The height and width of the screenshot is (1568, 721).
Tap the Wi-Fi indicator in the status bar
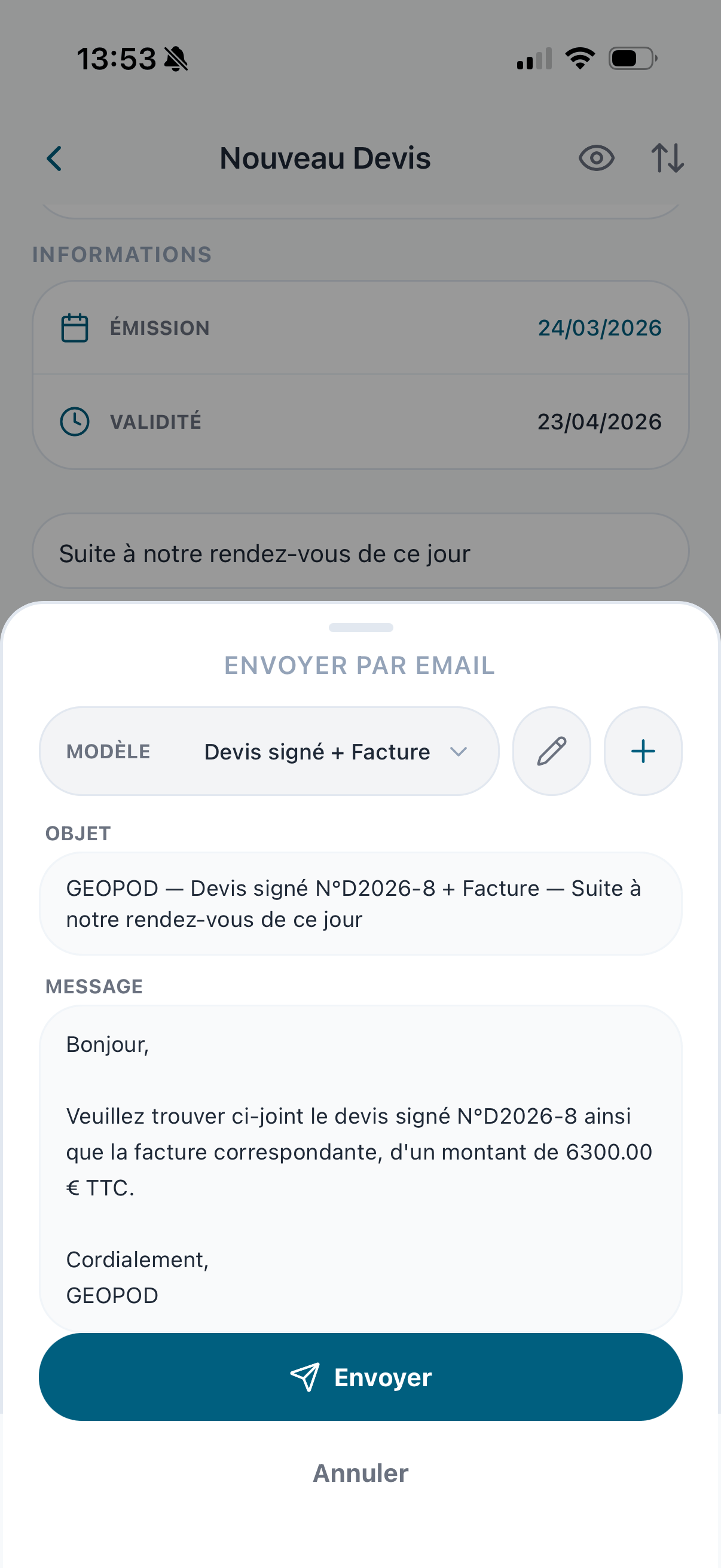pos(579,57)
